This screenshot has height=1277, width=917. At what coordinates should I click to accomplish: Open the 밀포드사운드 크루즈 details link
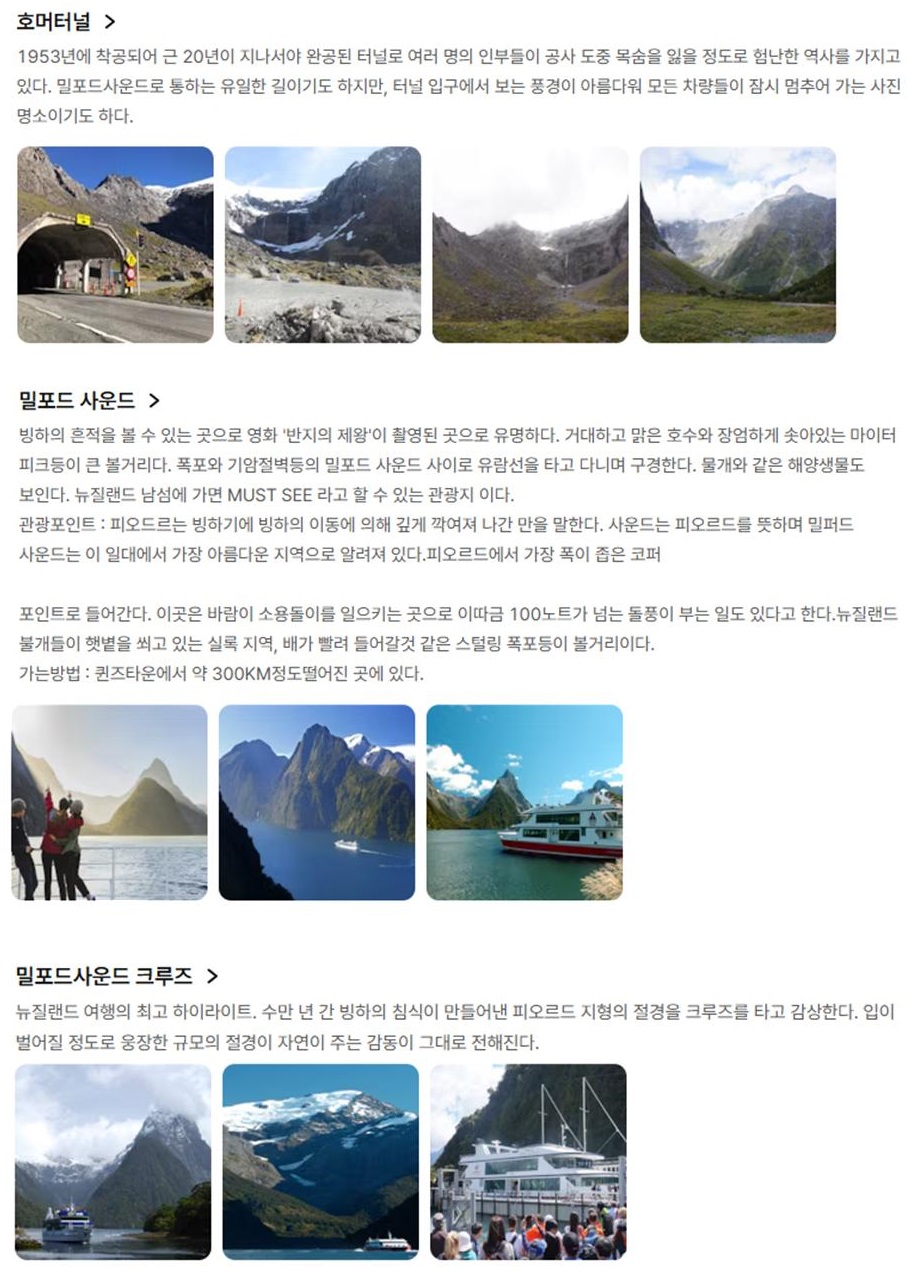pos(117,975)
